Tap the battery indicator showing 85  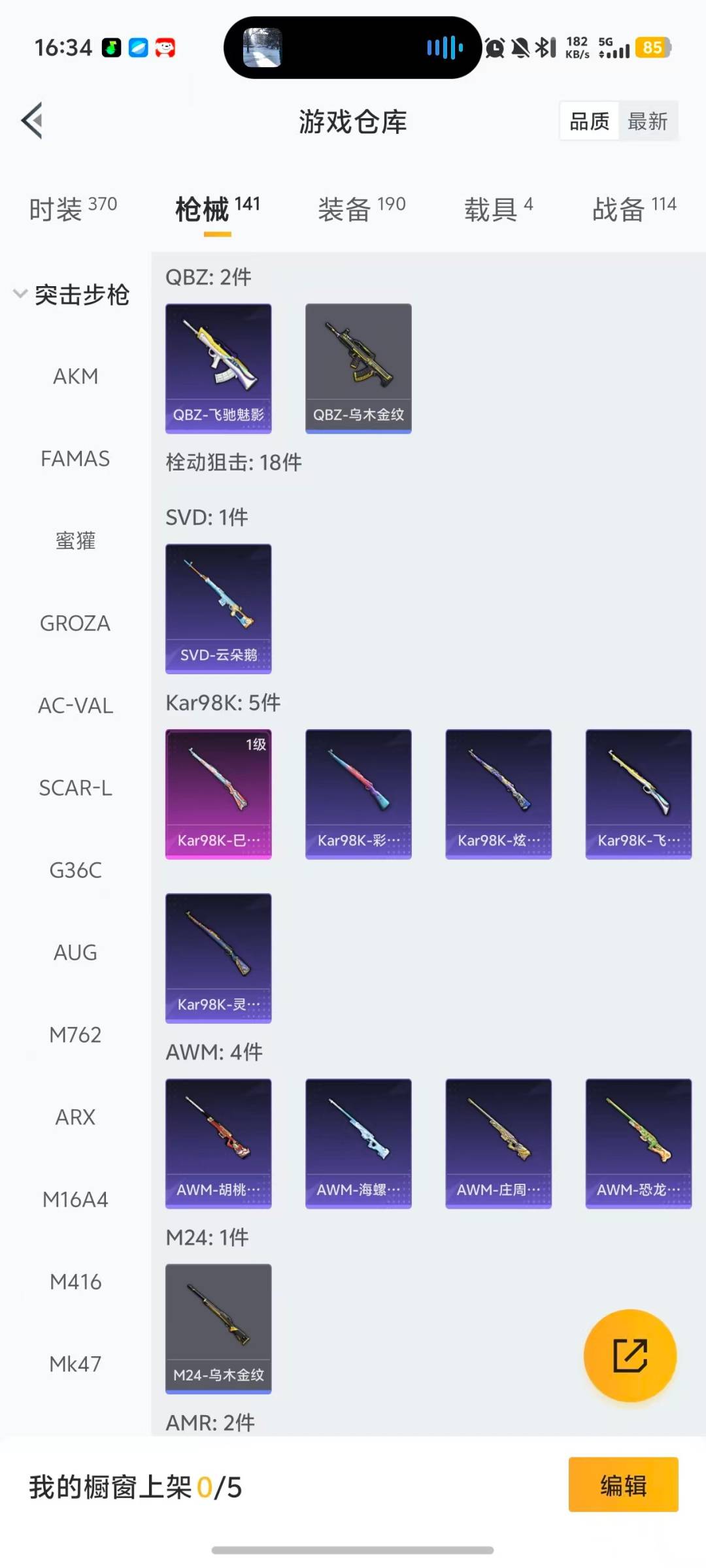pos(651,47)
